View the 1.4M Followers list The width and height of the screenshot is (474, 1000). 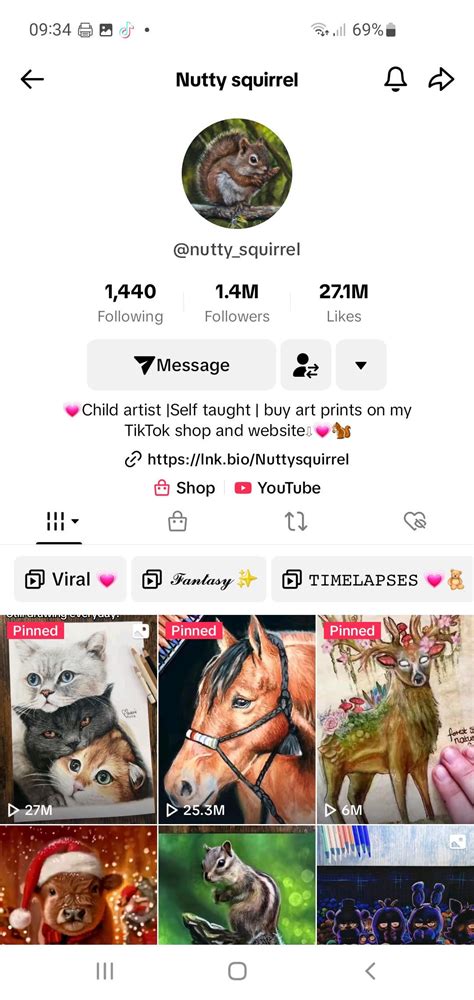click(237, 303)
